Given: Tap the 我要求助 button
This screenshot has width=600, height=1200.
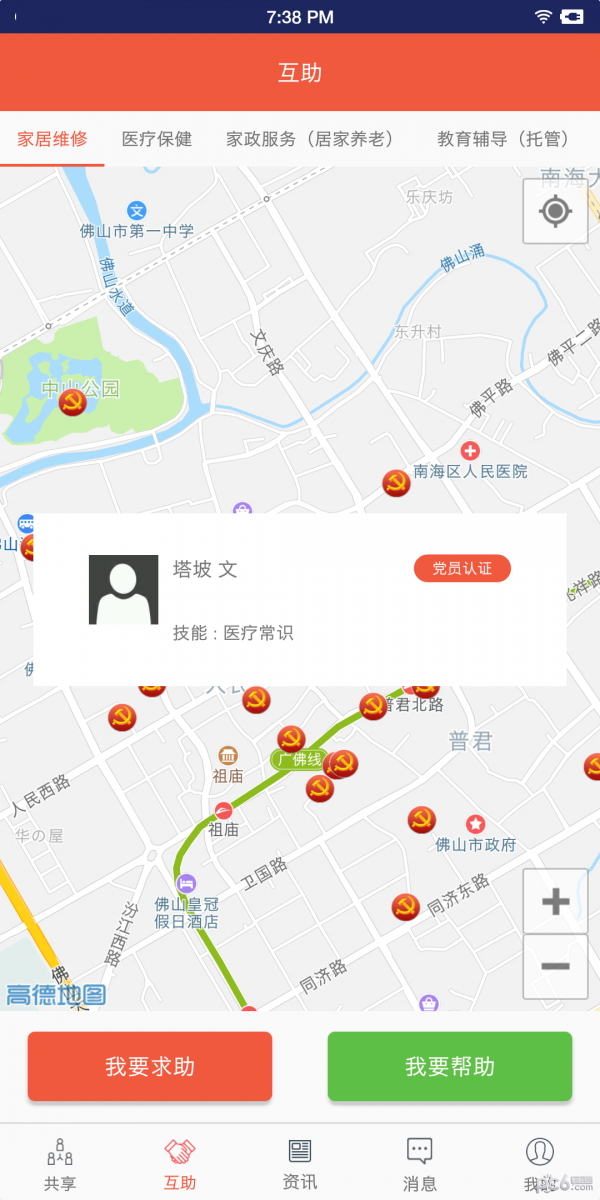Looking at the screenshot, I should (150, 1066).
